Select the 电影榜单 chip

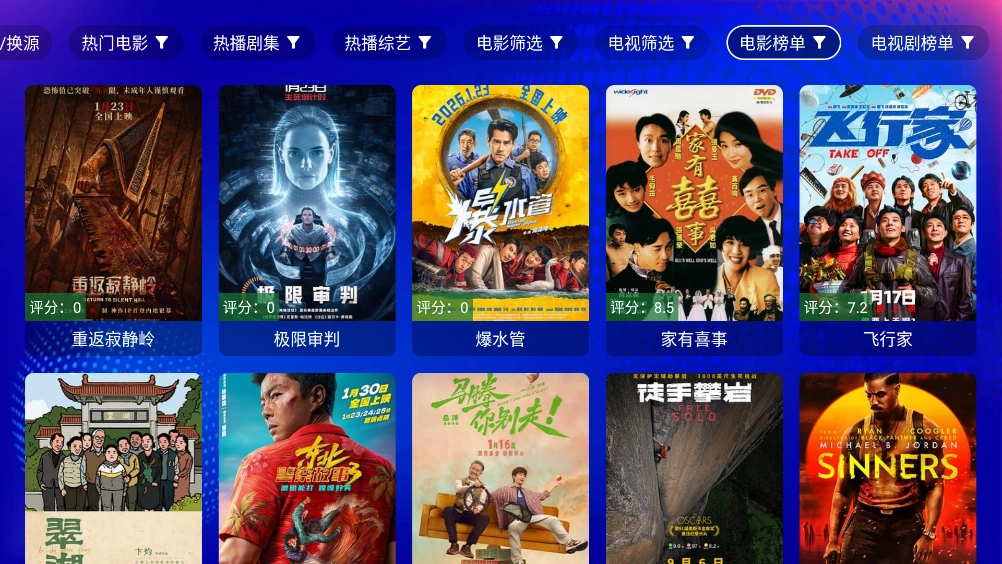783,43
